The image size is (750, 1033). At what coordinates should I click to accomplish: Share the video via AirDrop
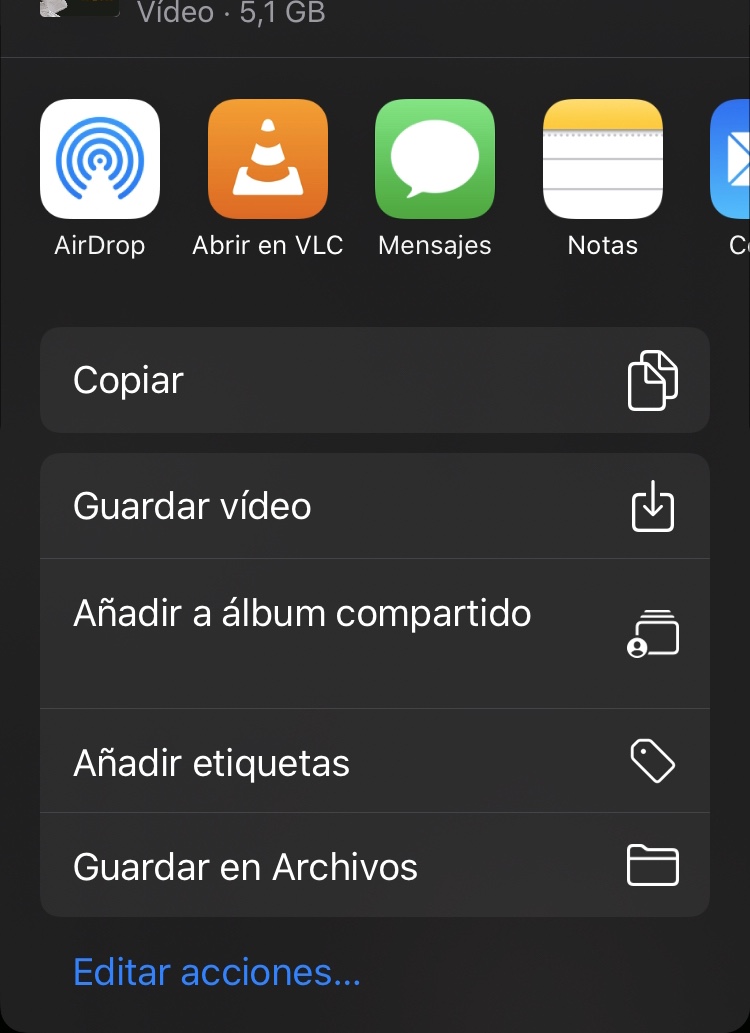point(100,159)
